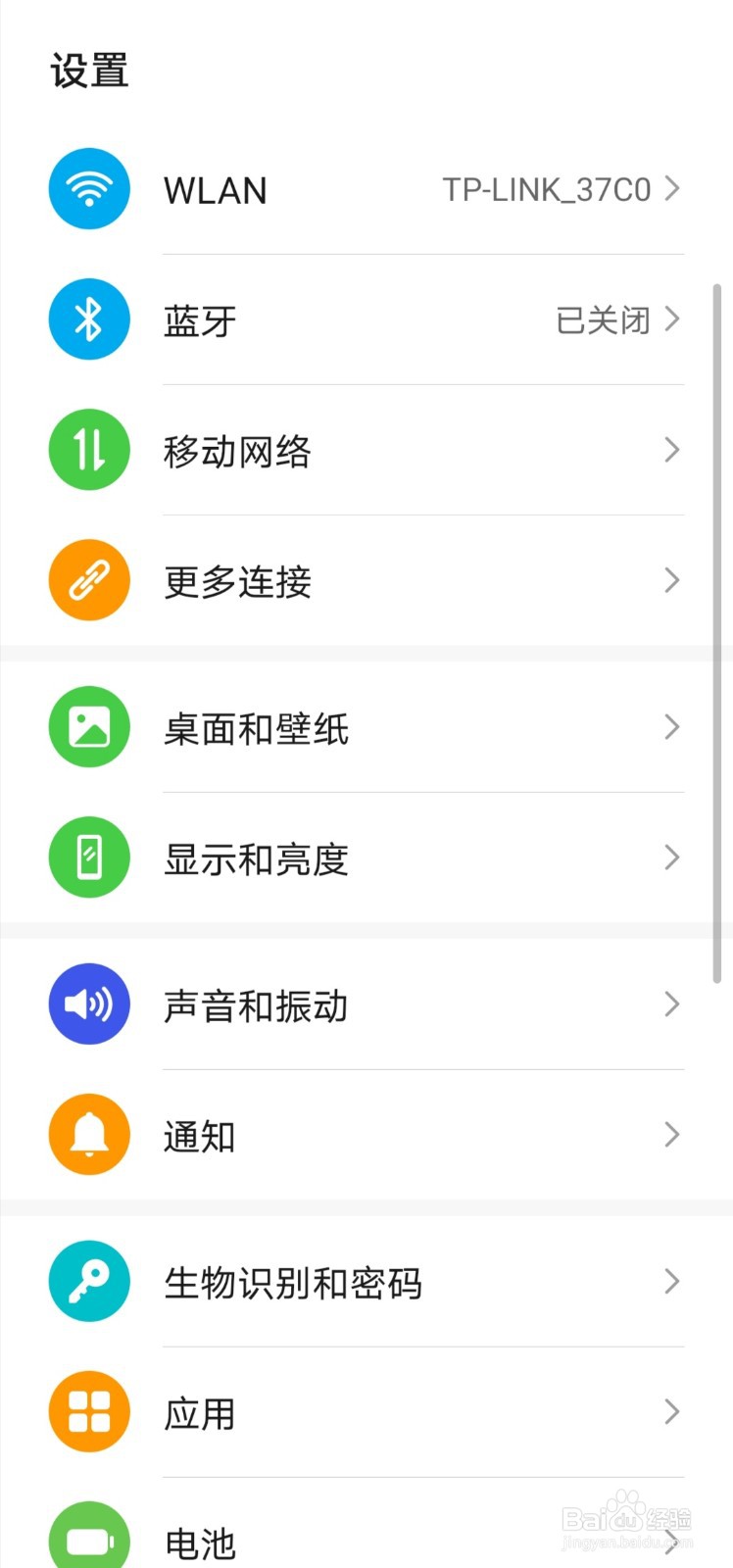This screenshot has height=1568, width=733.
Task: Click the 设置 page title
Action: 88,71
